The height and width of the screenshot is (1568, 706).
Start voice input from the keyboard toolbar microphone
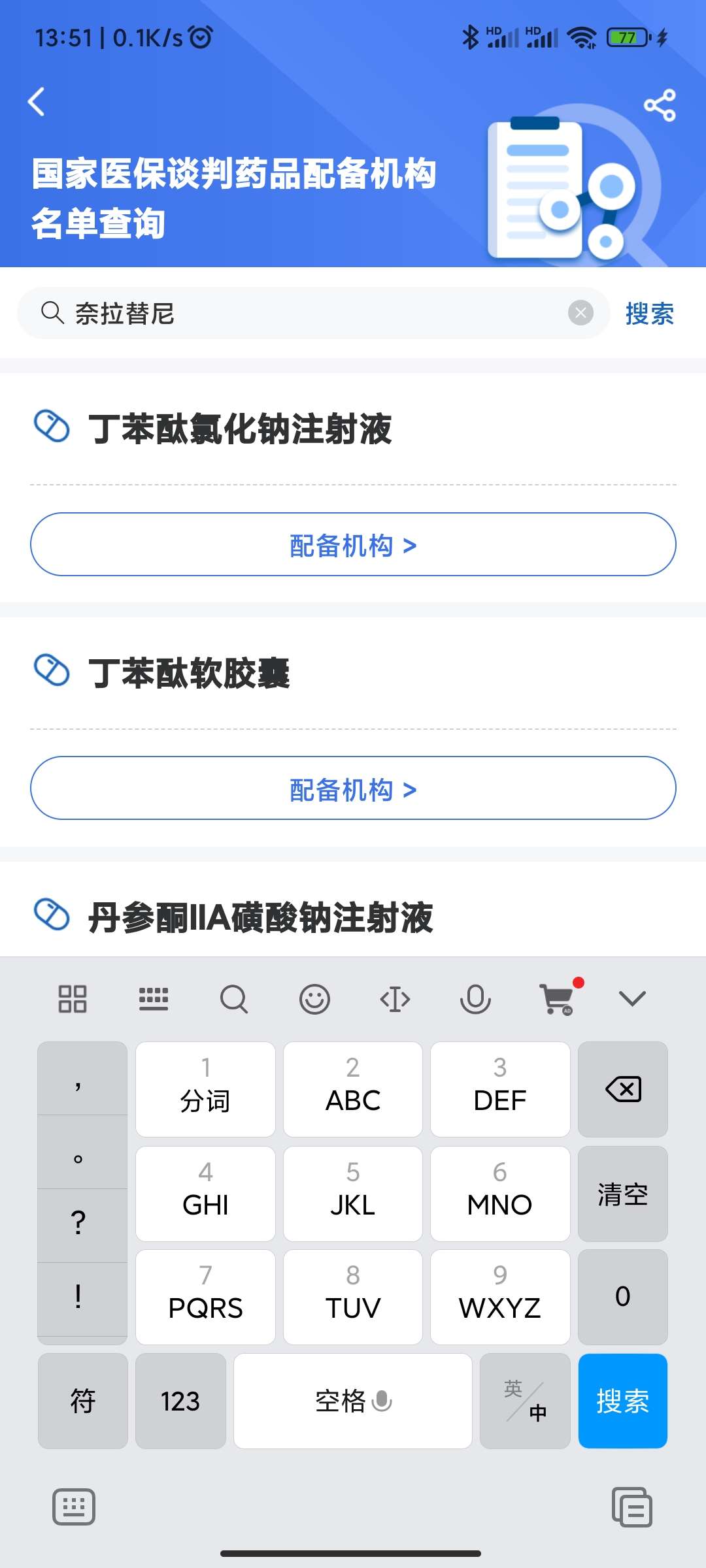coord(475,999)
